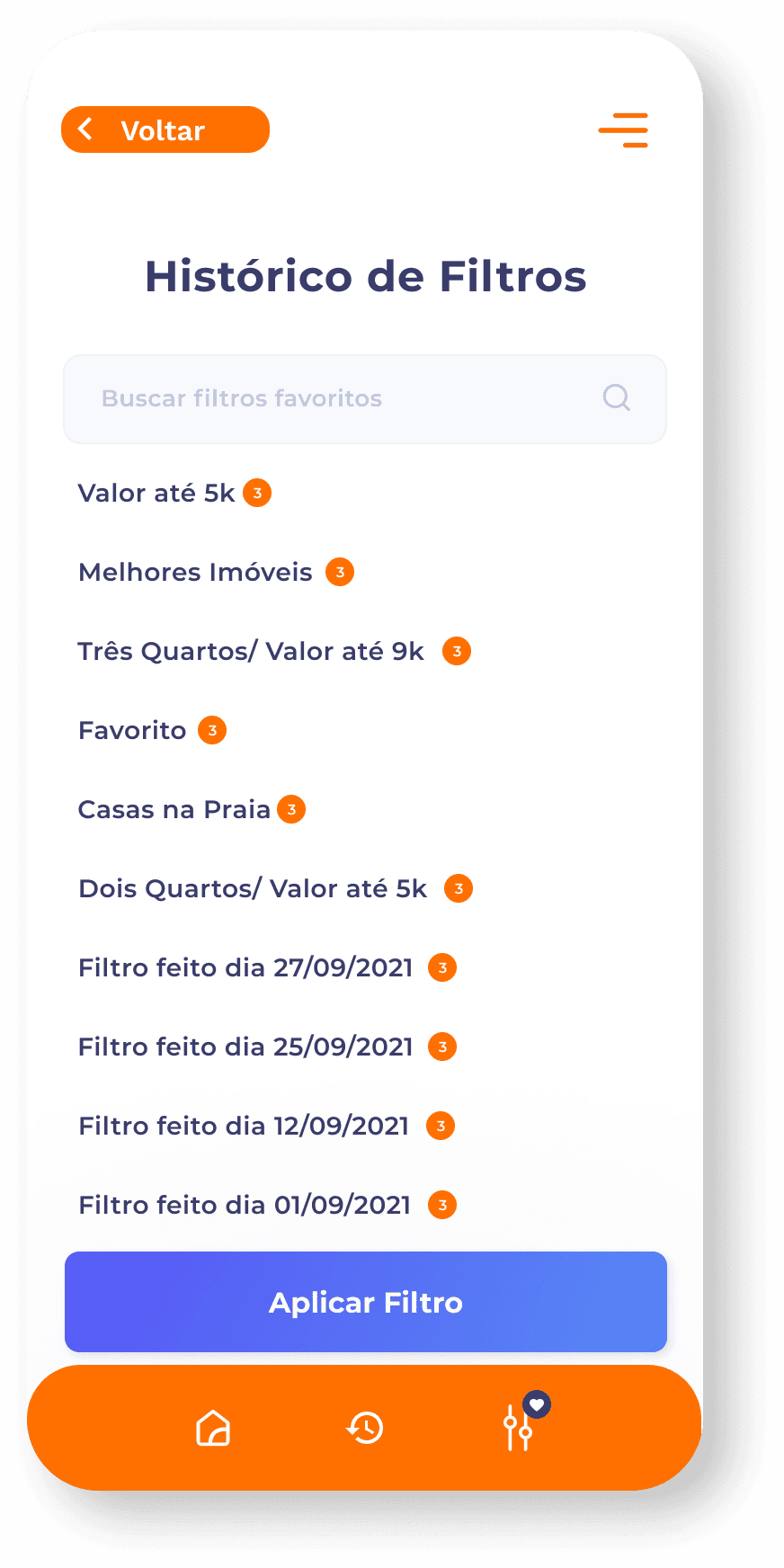784x1568 pixels.
Task: Open the Valor até 5k filter
Action: (x=156, y=493)
